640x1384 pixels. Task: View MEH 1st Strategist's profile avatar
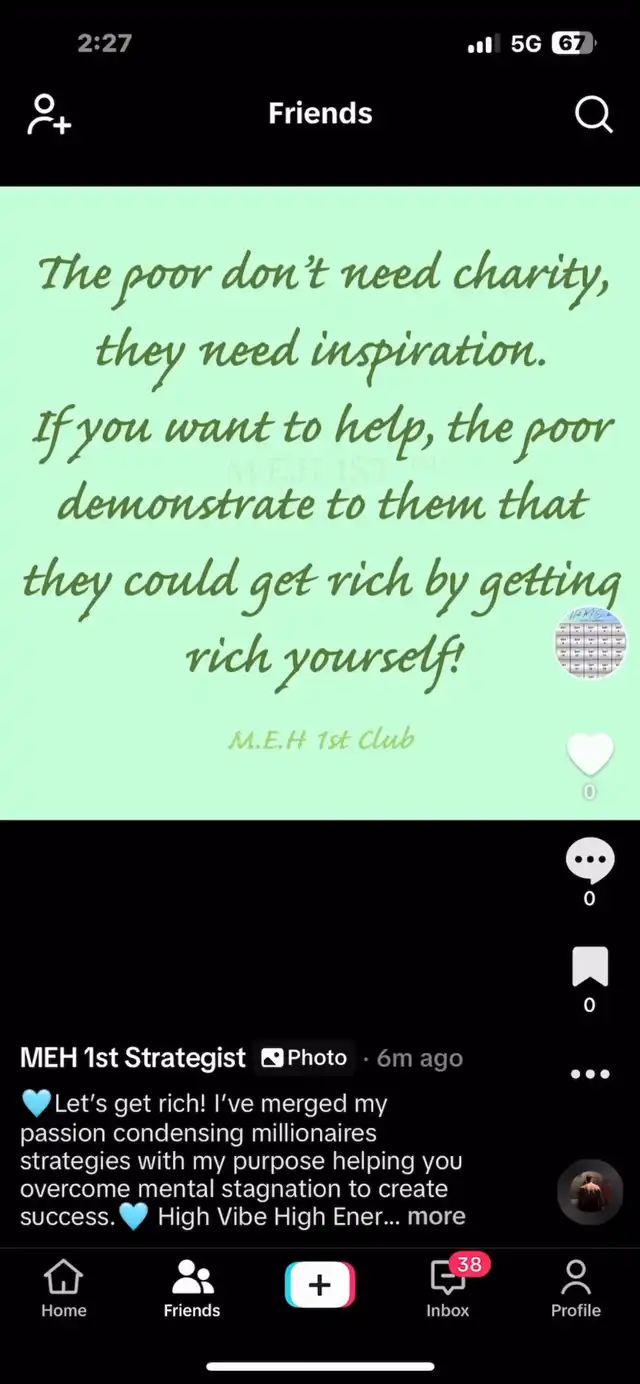pyautogui.click(x=591, y=643)
